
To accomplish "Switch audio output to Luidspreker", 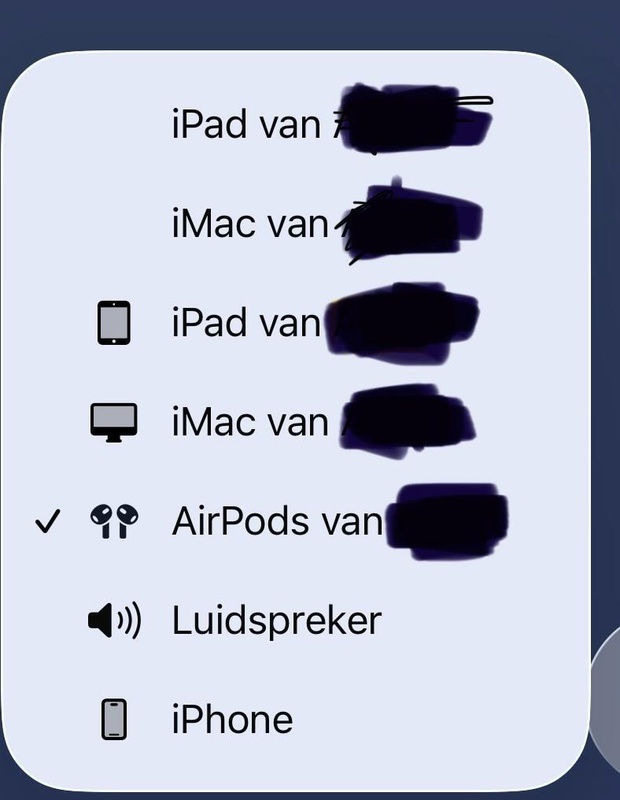I will pyautogui.click(x=276, y=620).
